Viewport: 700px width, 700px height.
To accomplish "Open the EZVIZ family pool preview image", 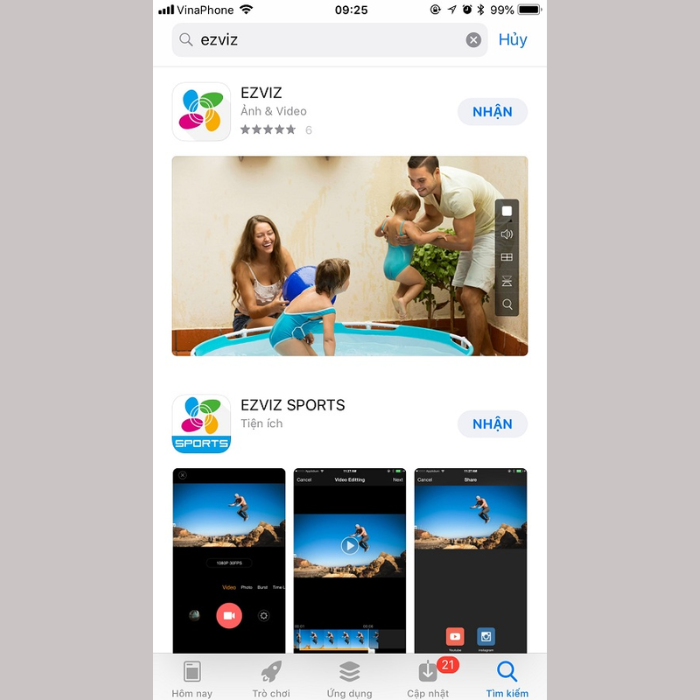I will 349,256.
